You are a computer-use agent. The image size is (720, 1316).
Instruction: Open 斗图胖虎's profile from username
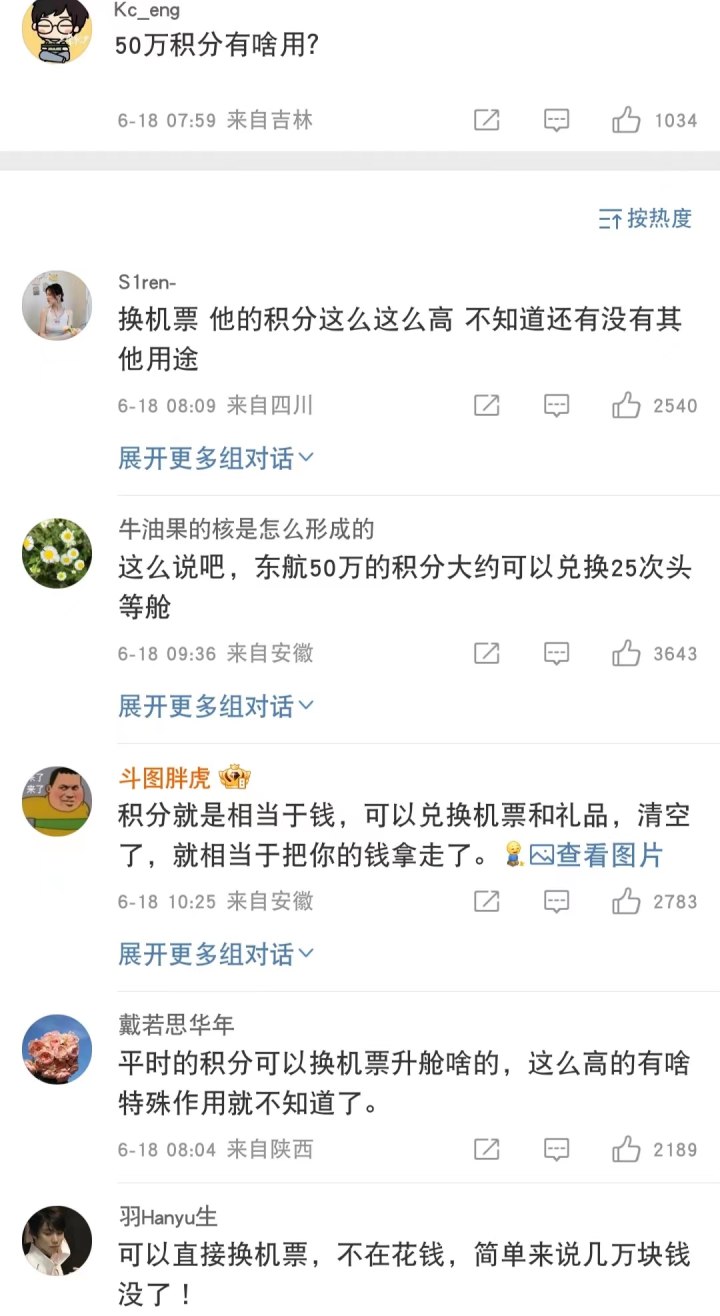tap(164, 777)
